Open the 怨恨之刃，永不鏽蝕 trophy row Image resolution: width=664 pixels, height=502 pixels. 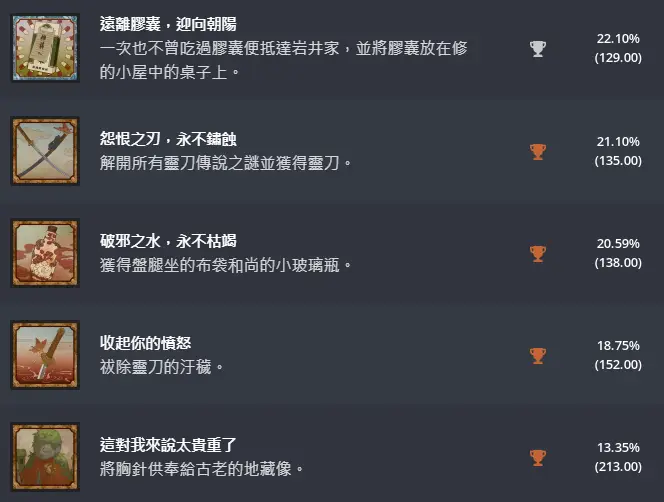168,138
